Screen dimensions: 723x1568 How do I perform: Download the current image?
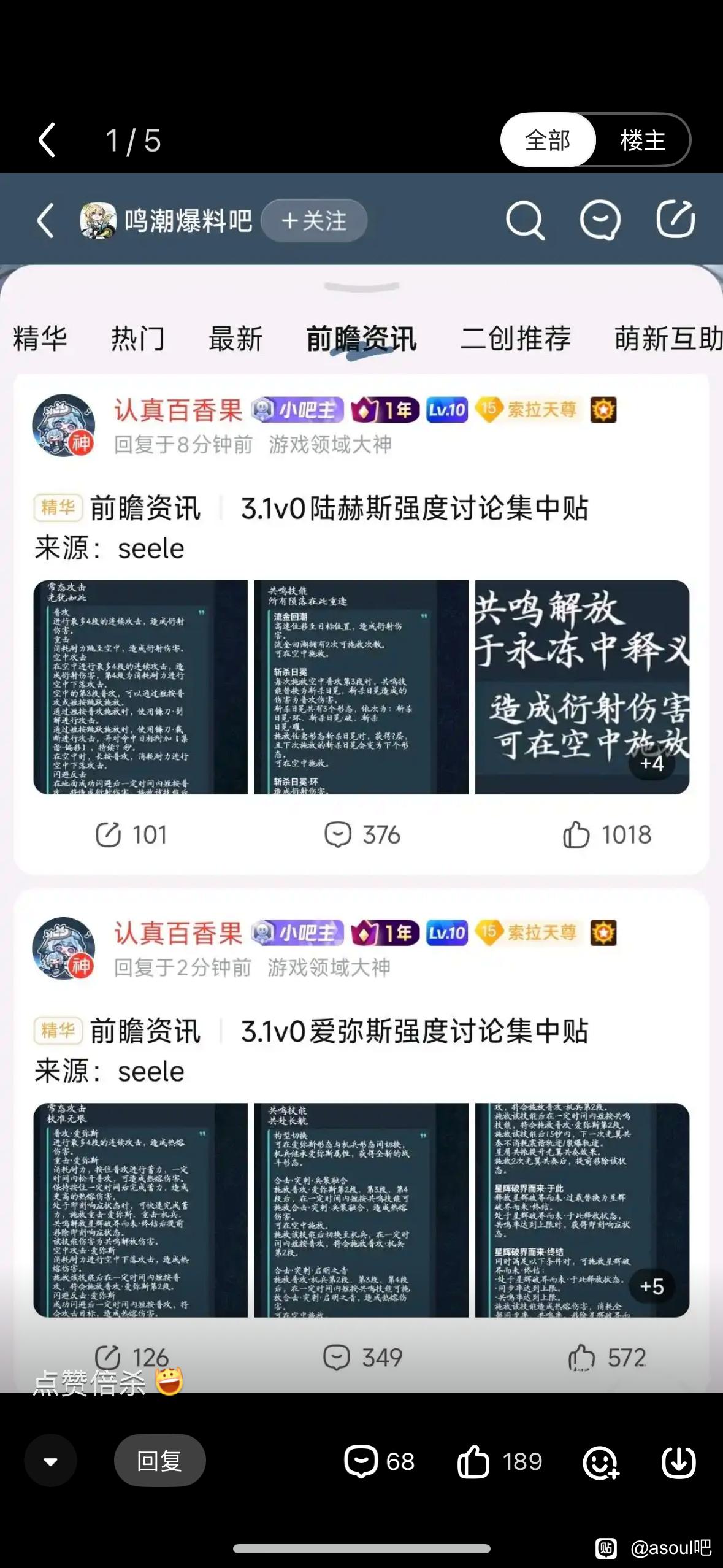[678, 1461]
